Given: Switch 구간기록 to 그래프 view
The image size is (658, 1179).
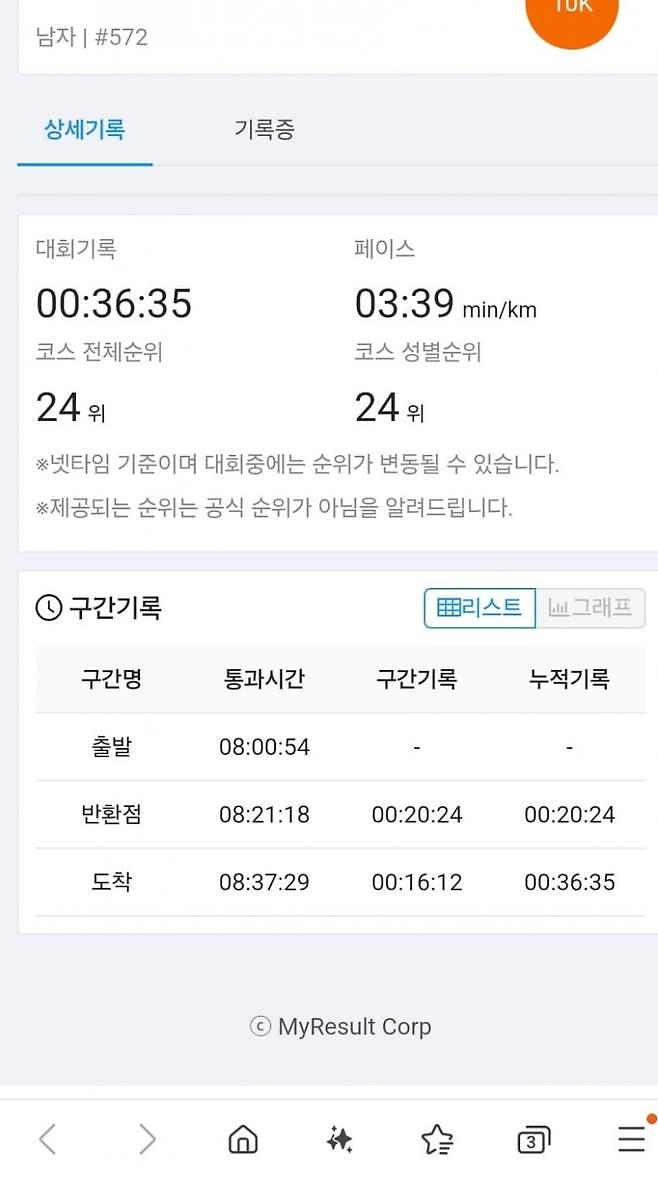Looking at the screenshot, I should pos(591,608).
